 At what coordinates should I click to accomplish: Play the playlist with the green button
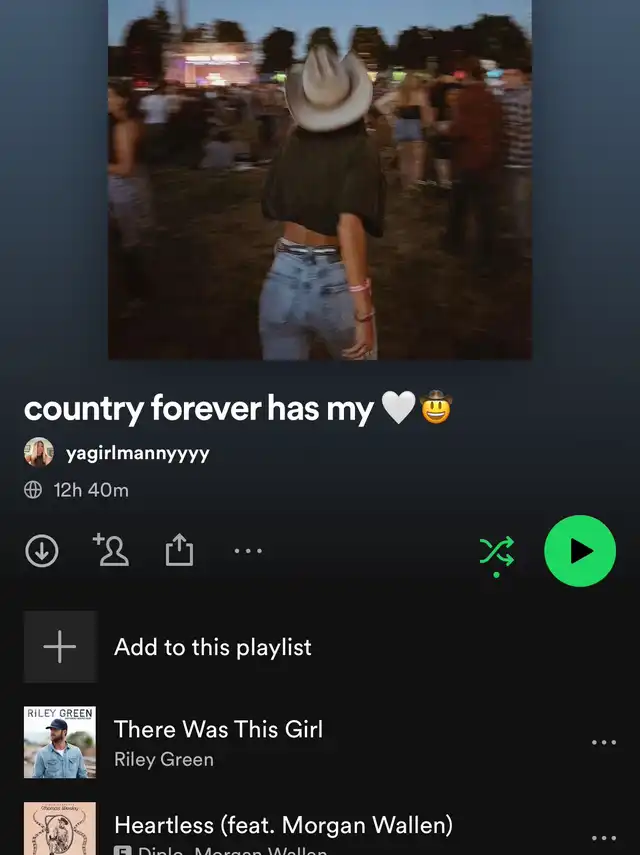(x=580, y=550)
